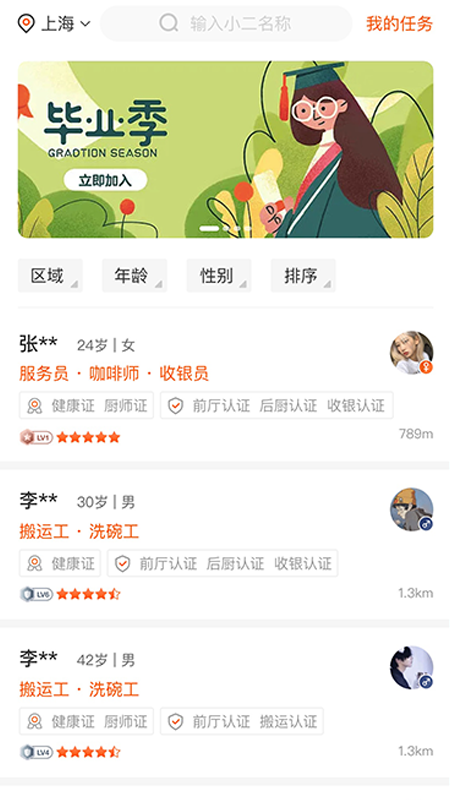Expand the 排序 sort option

click(x=303, y=276)
